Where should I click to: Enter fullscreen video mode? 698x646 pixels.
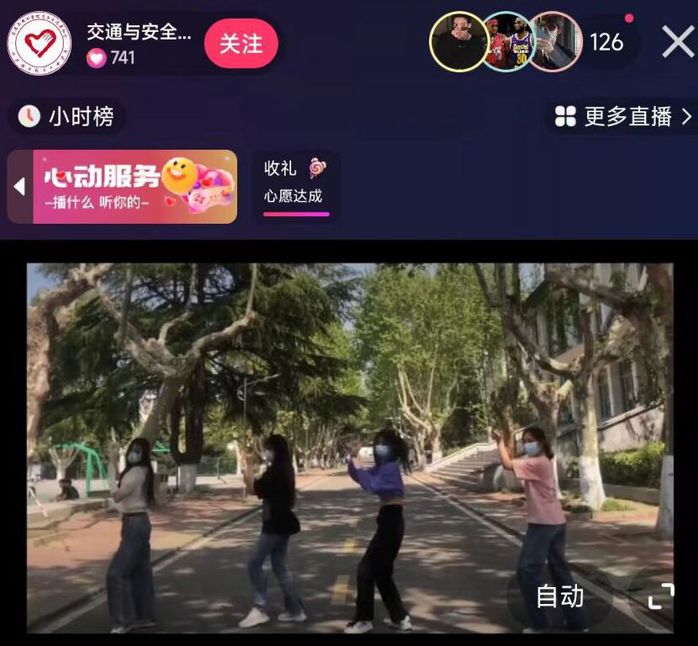(661, 597)
